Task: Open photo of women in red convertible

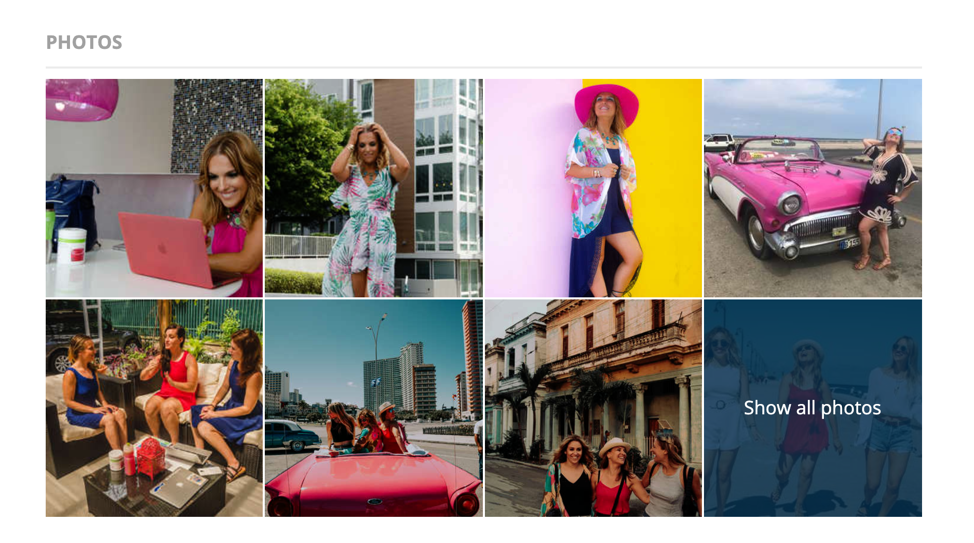Action: (x=373, y=408)
